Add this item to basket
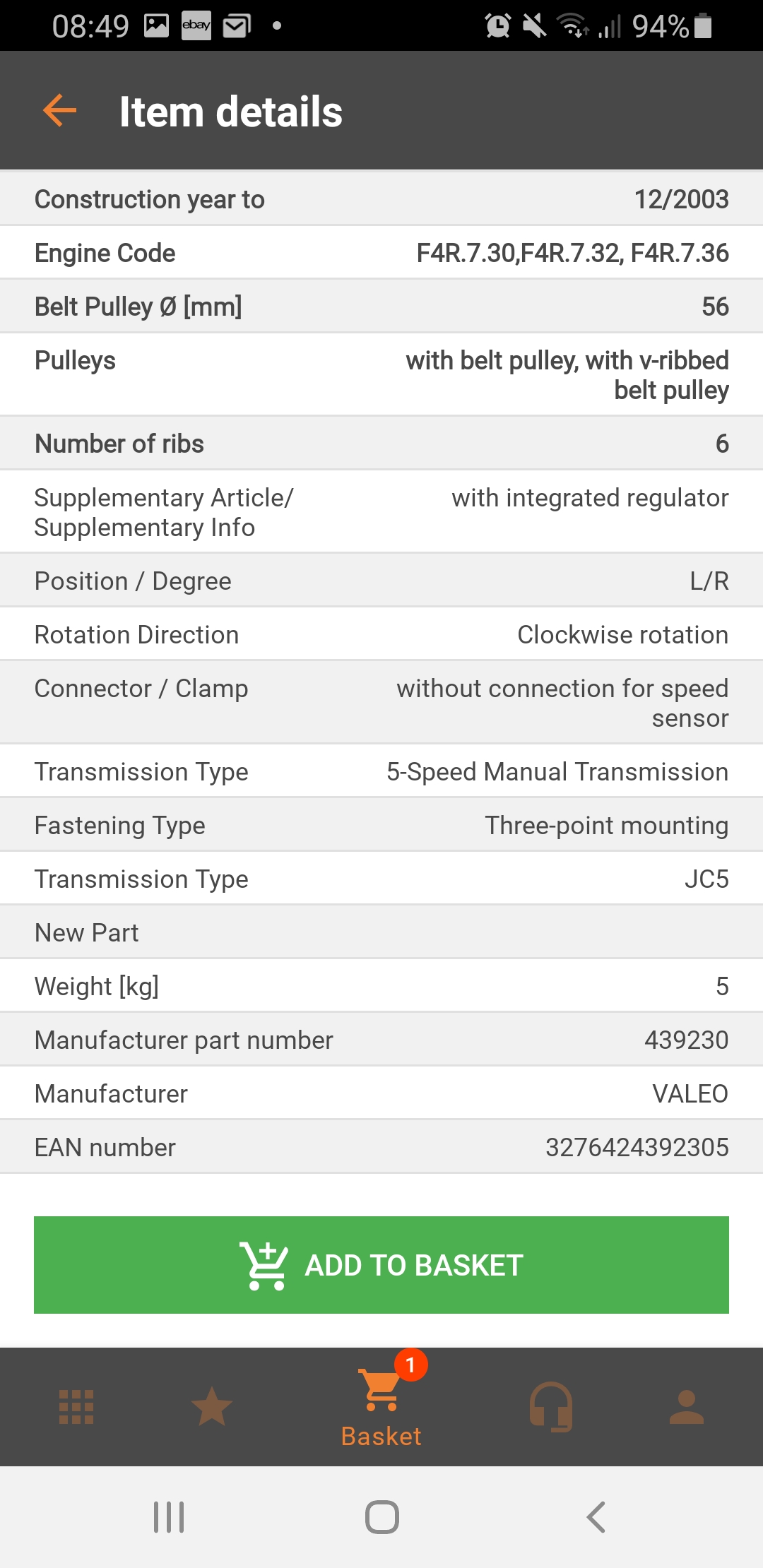Screen dimensions: 763x1568 [381, 1264]
